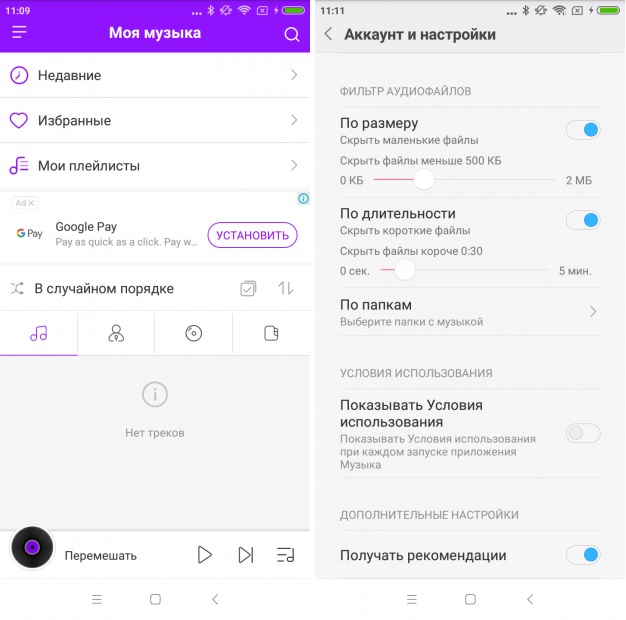626x620 pixels.
Task: Open Избранные tracks
Action: click(x=155, y=120)
